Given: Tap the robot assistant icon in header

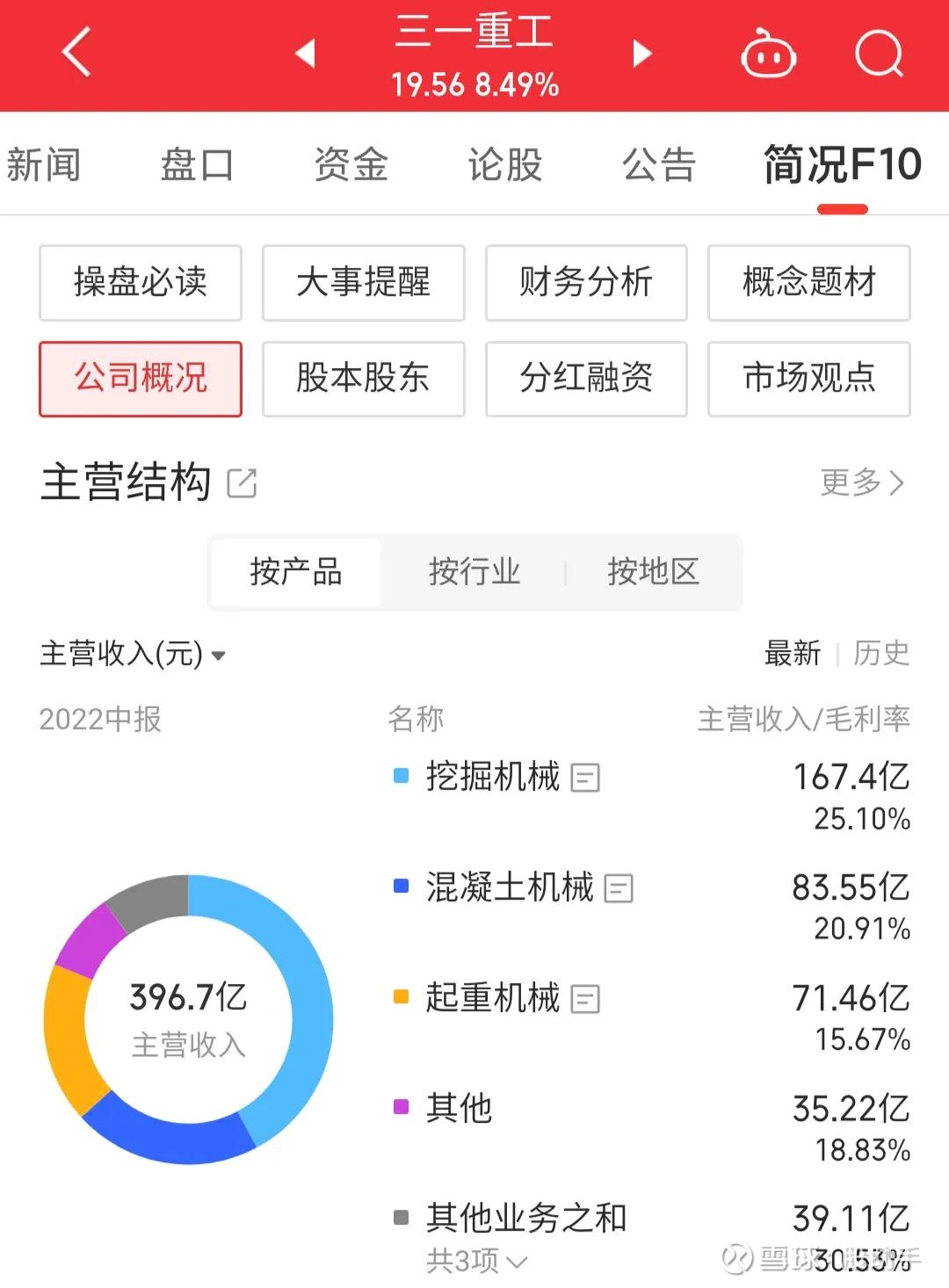Looking at the screenshot, I should [x=766, y=54].
